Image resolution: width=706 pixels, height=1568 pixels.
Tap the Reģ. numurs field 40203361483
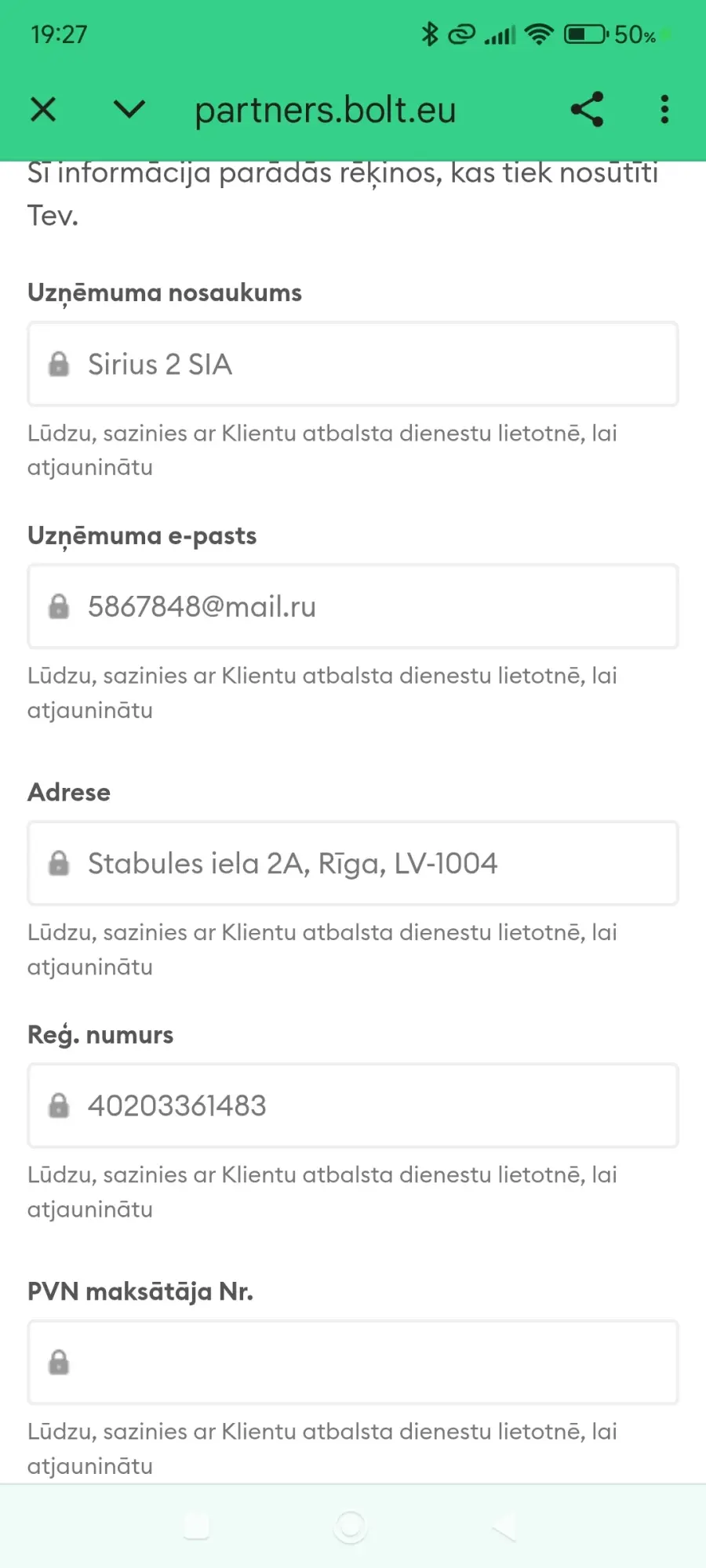click(353, 1105)
